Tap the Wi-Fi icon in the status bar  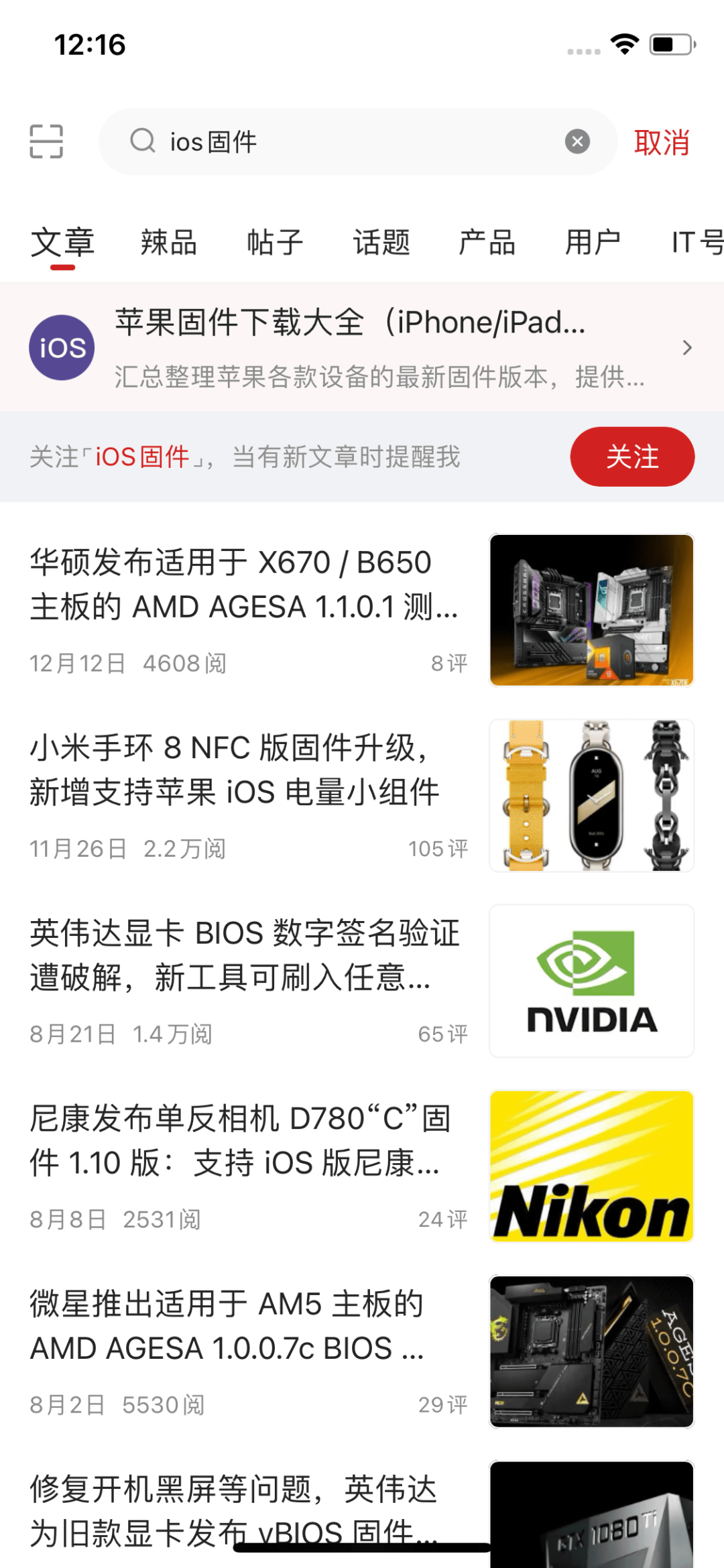pyautogui.click(x=623, y=44)
